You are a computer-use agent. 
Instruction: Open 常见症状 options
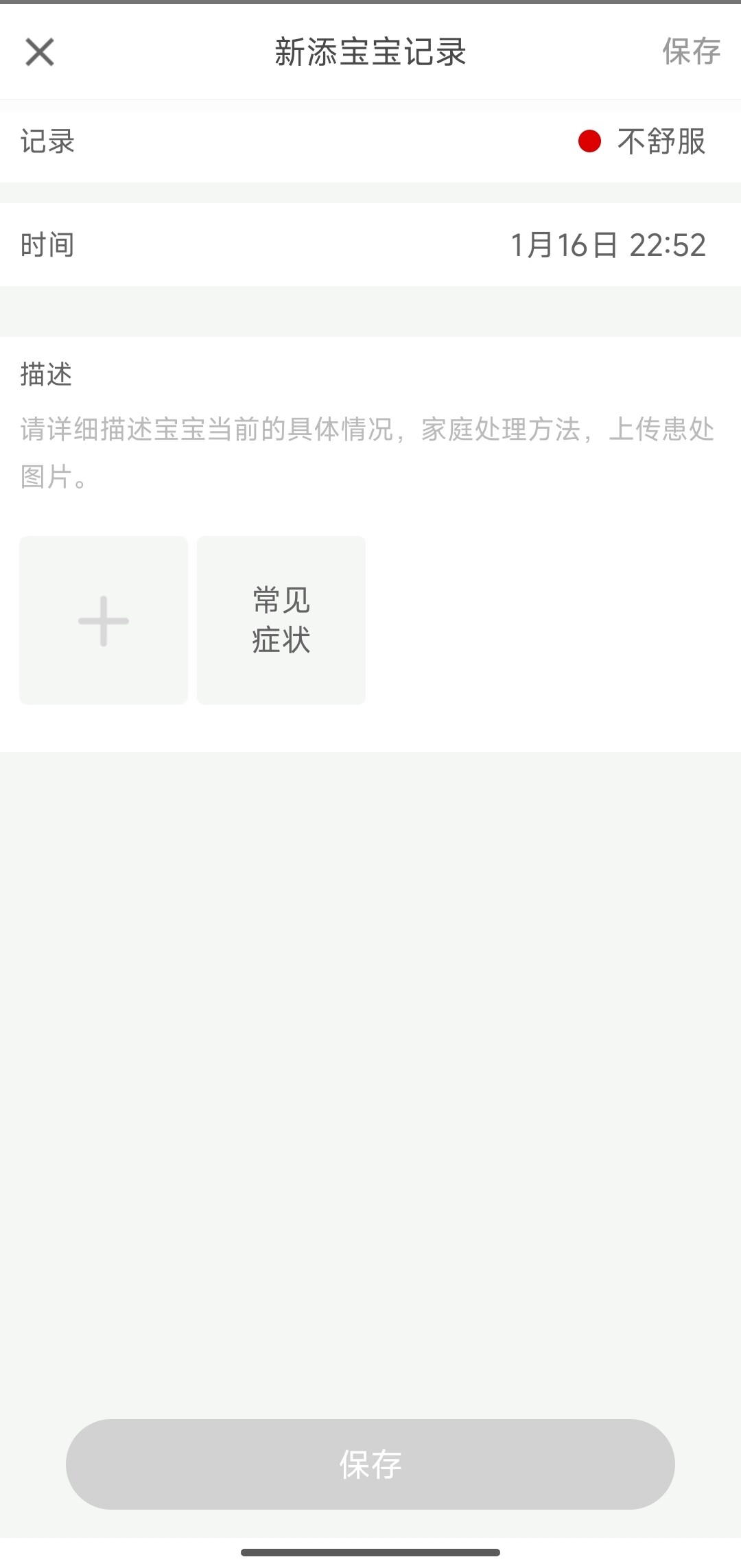point(281,620)
